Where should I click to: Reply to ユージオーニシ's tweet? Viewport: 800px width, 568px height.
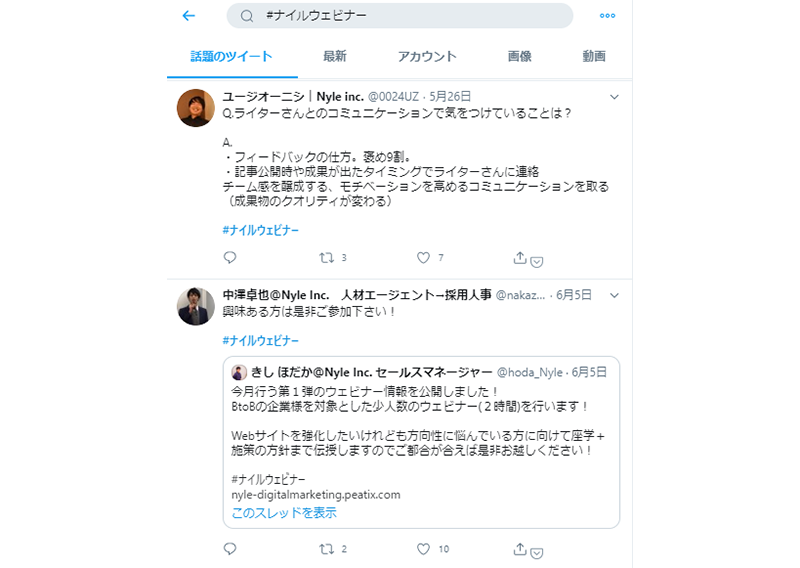pos(230,258)
